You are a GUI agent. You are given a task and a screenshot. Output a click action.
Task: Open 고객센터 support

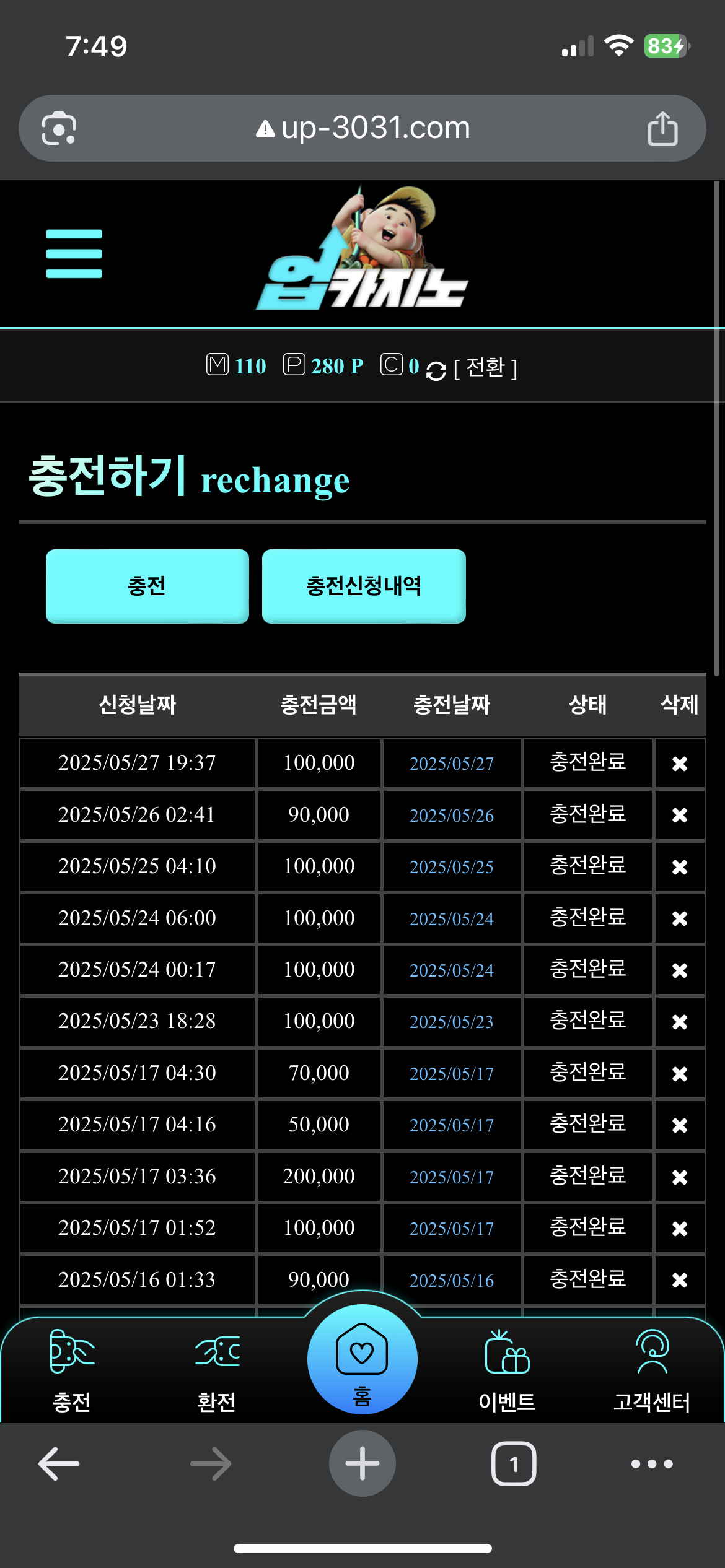pos(652,1369)
